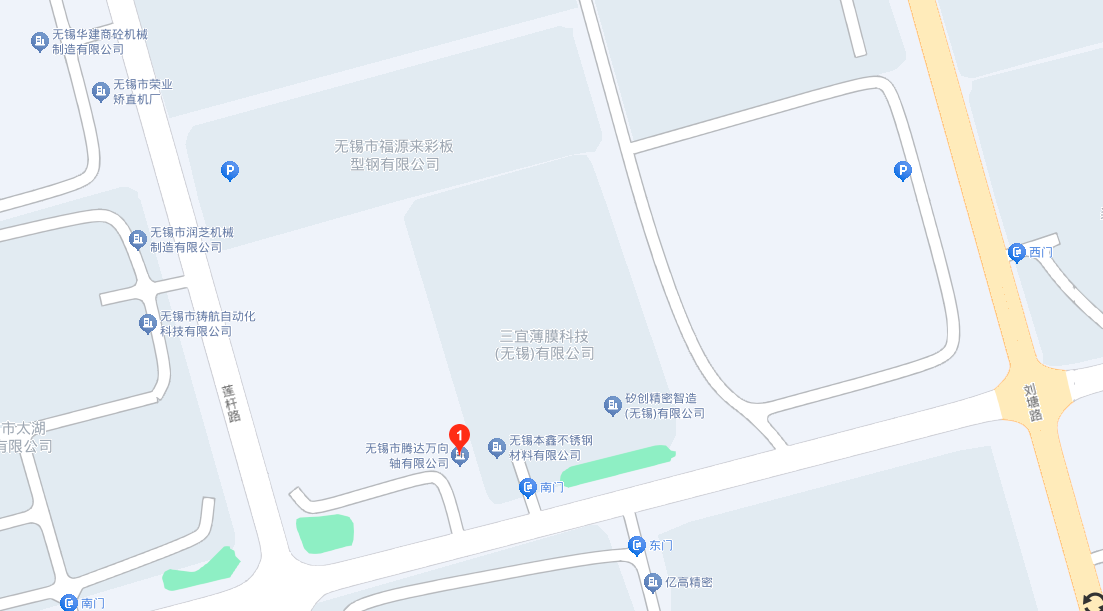Select 无锡市润芝机械制造有限公司 marker
Image resolution: width=1103 pixels, height=611 pixels.
[x=138, y=239]
